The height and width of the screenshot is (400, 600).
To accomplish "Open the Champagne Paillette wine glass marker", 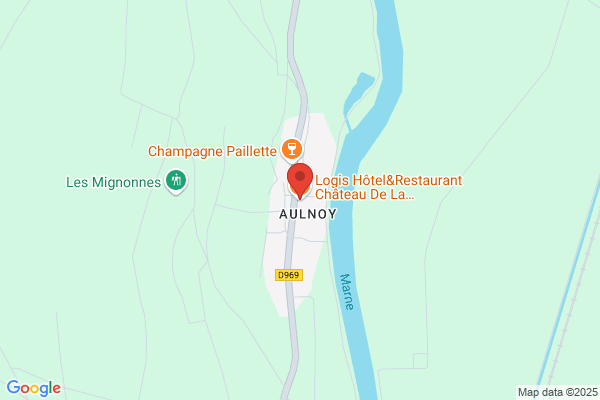I will point(292,150).
